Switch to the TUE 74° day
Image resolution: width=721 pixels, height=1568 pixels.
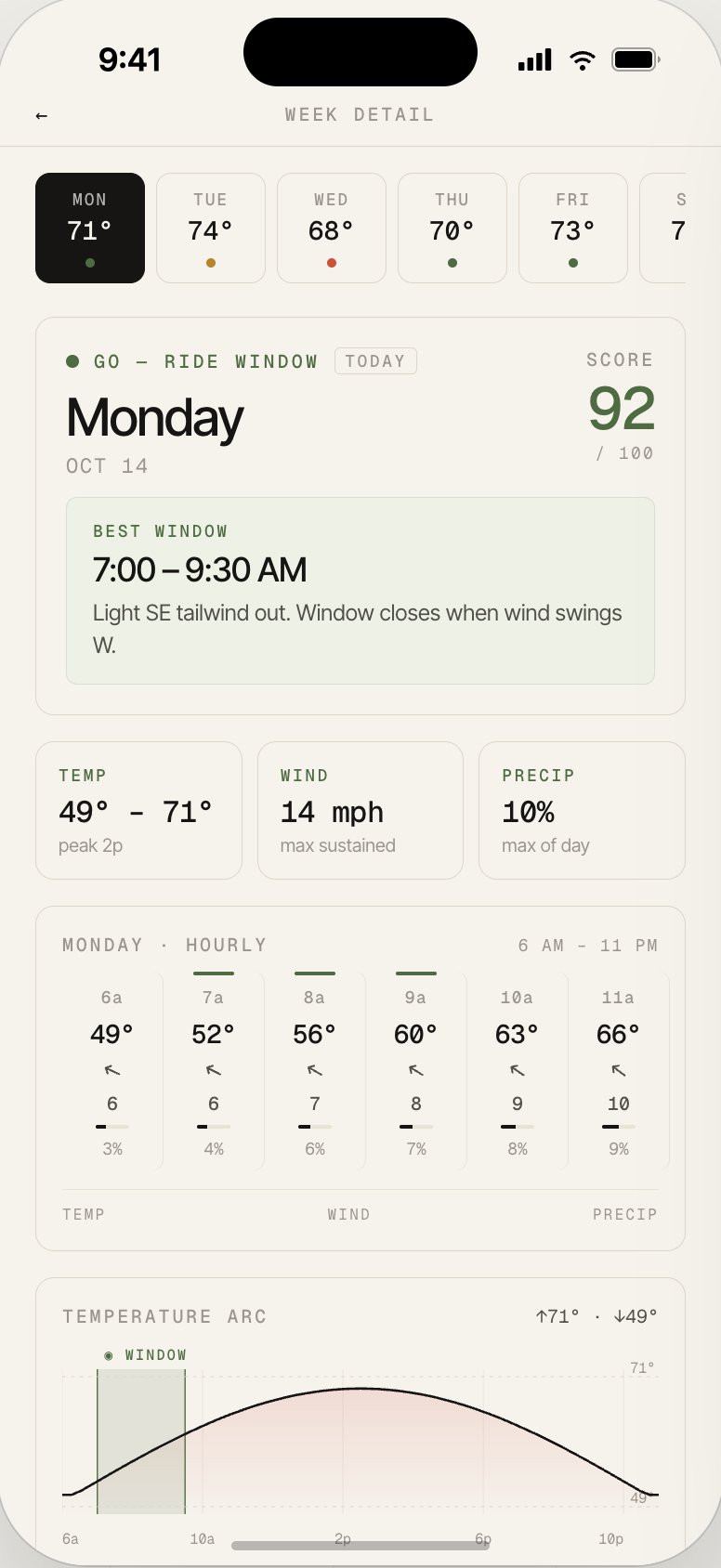211,228
